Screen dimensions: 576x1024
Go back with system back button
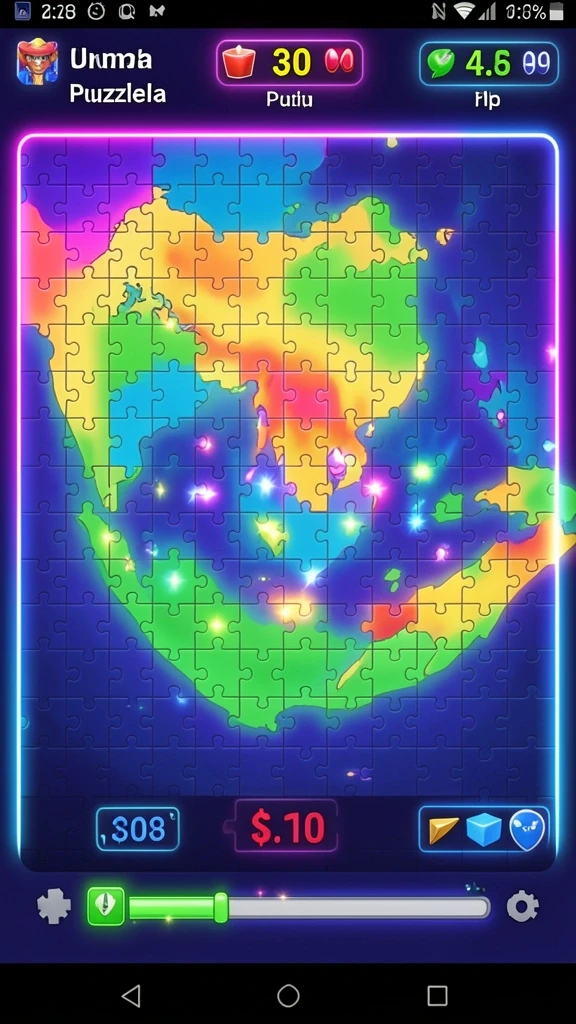132,995
